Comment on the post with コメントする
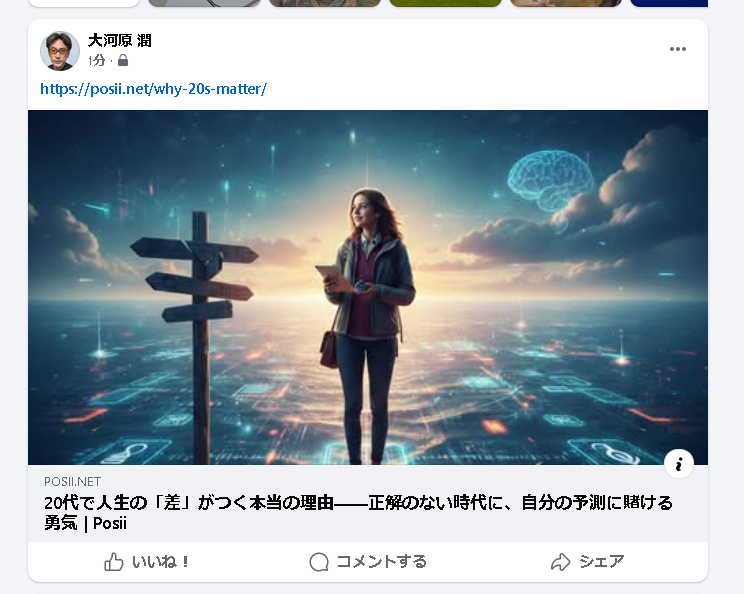The width and height of the screenshot is (744, 594). (x=368, y=562)
